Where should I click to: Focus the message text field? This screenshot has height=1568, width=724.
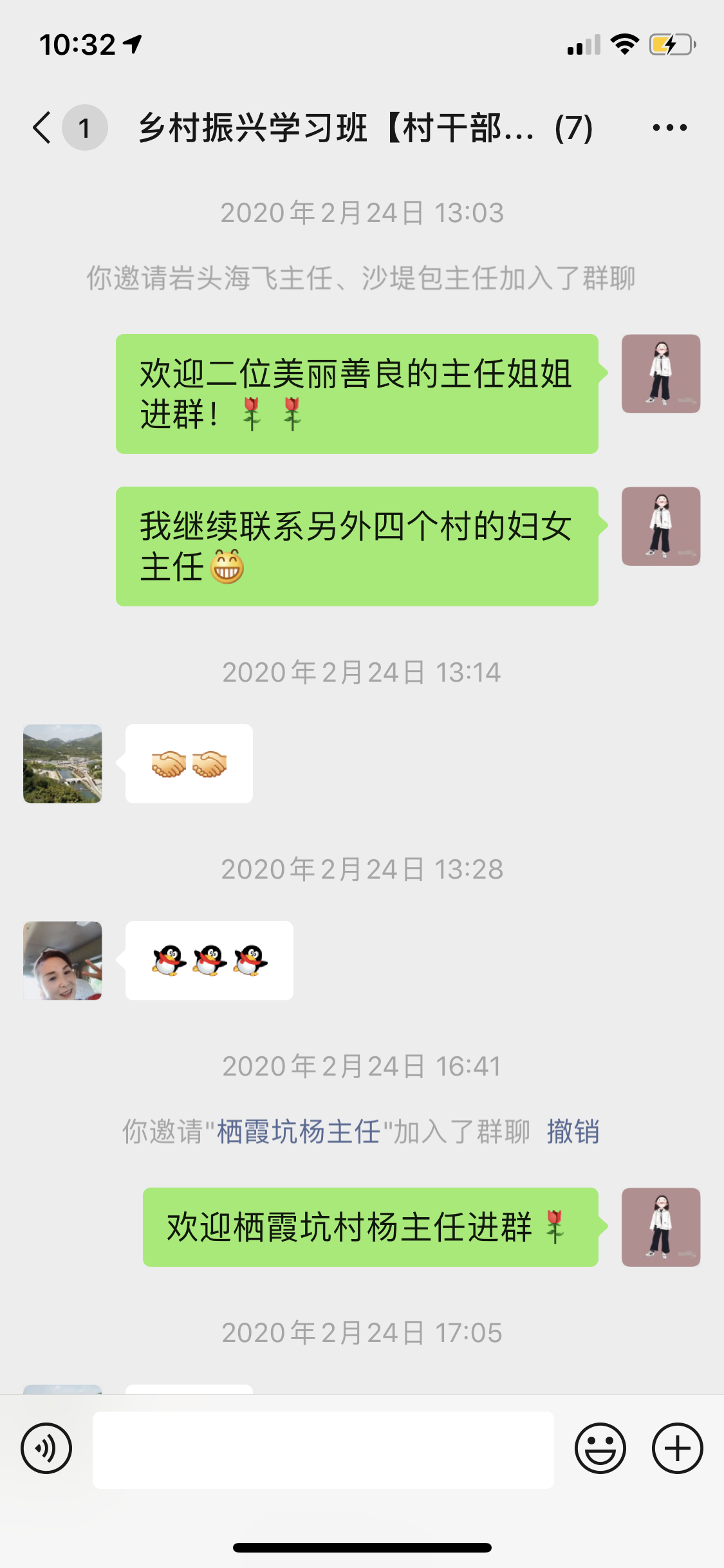[x=323, y=1450]
